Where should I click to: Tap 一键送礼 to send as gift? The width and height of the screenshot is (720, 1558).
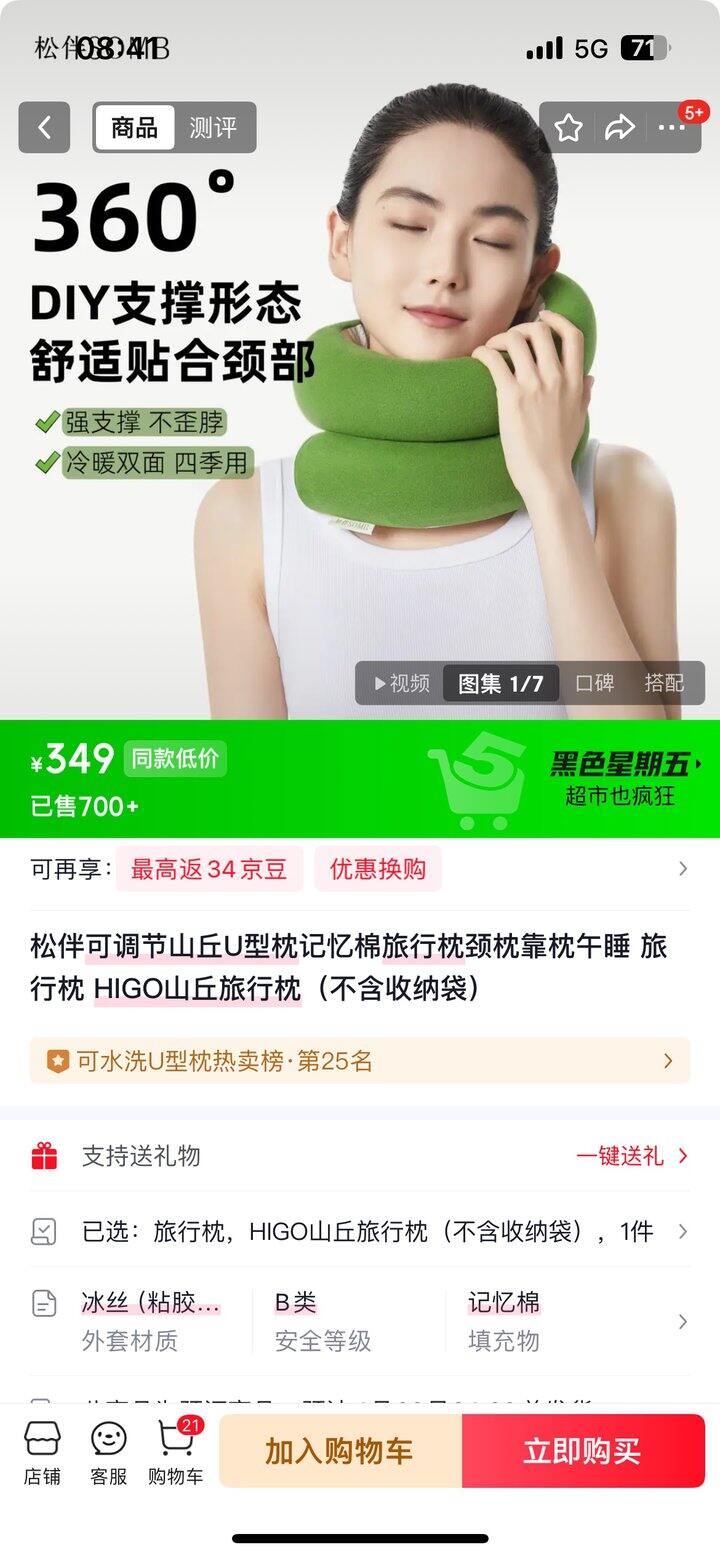click(632, 1156)
